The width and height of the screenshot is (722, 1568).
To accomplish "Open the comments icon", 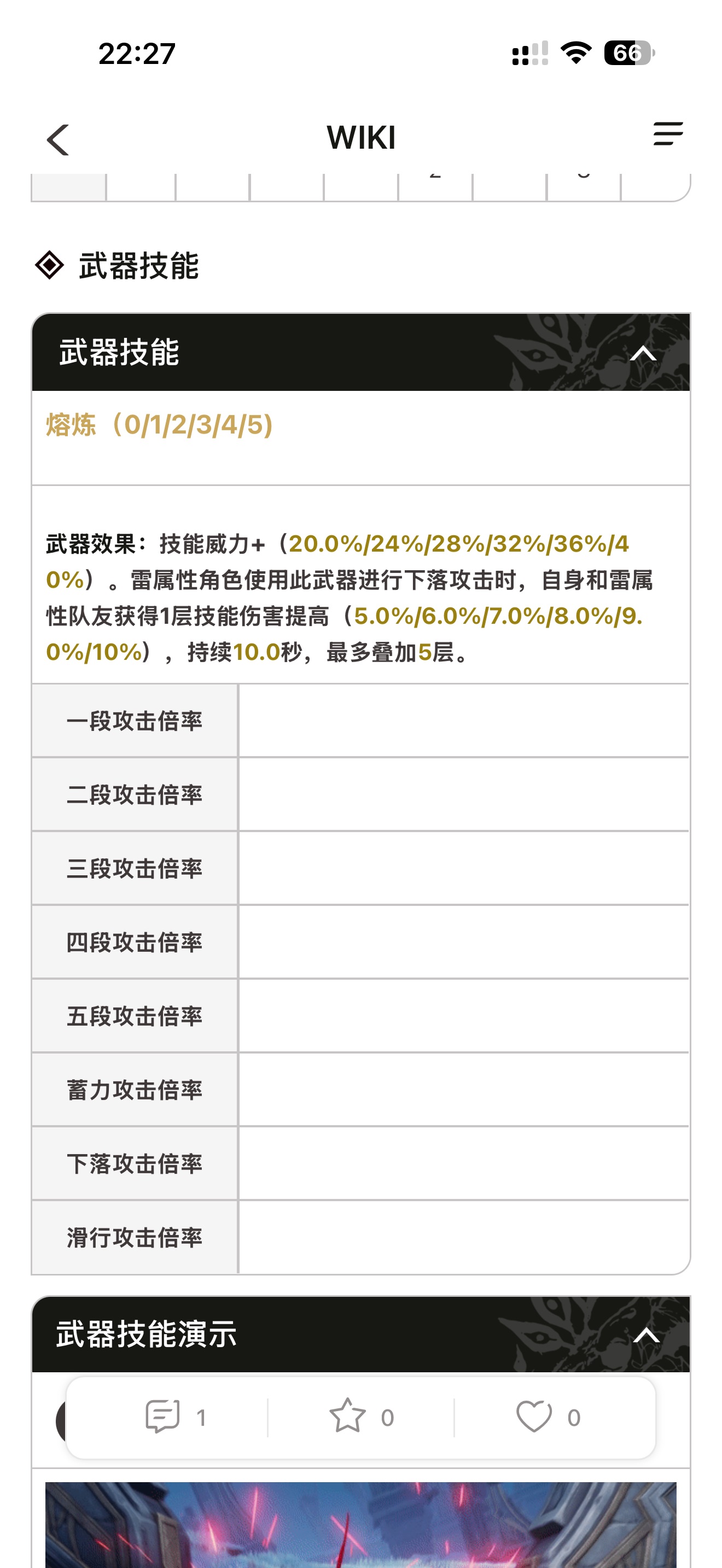I will (162, 1417).
